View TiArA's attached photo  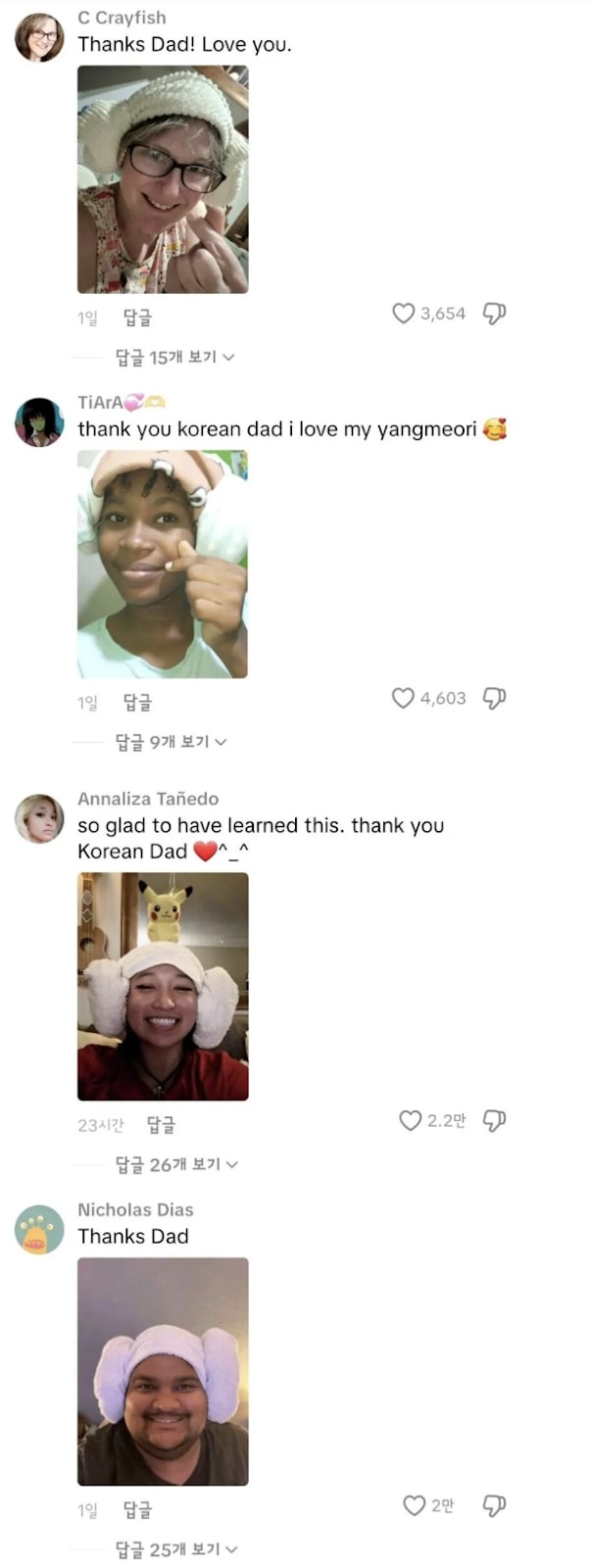point(163,563)
